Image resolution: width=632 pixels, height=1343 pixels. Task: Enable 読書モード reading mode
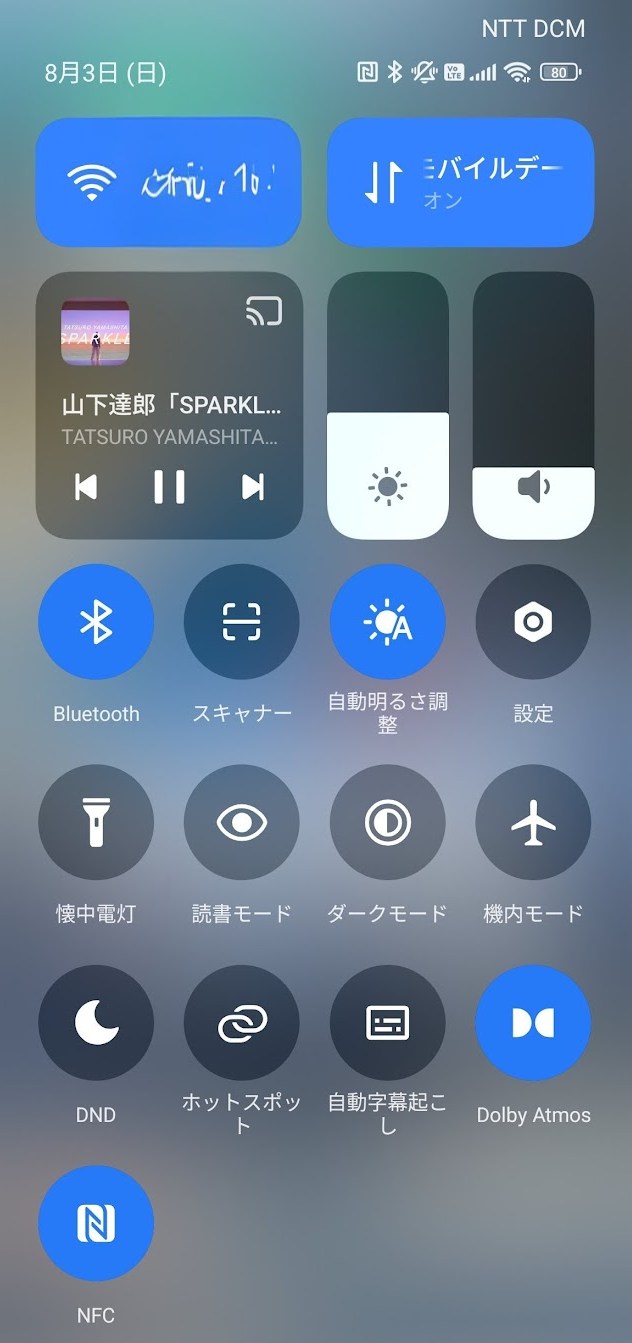pyautogui.click(x=241, y=822)
